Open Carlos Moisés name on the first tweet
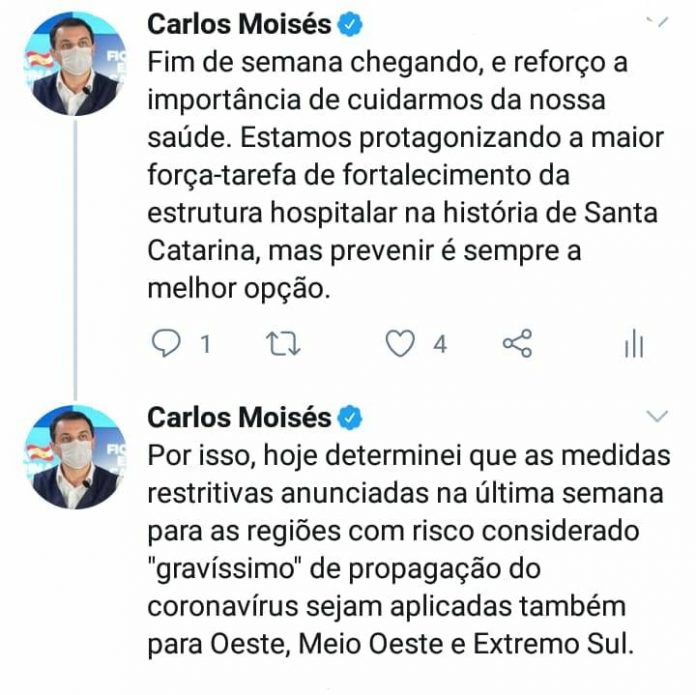 click(x=240, y=22)
